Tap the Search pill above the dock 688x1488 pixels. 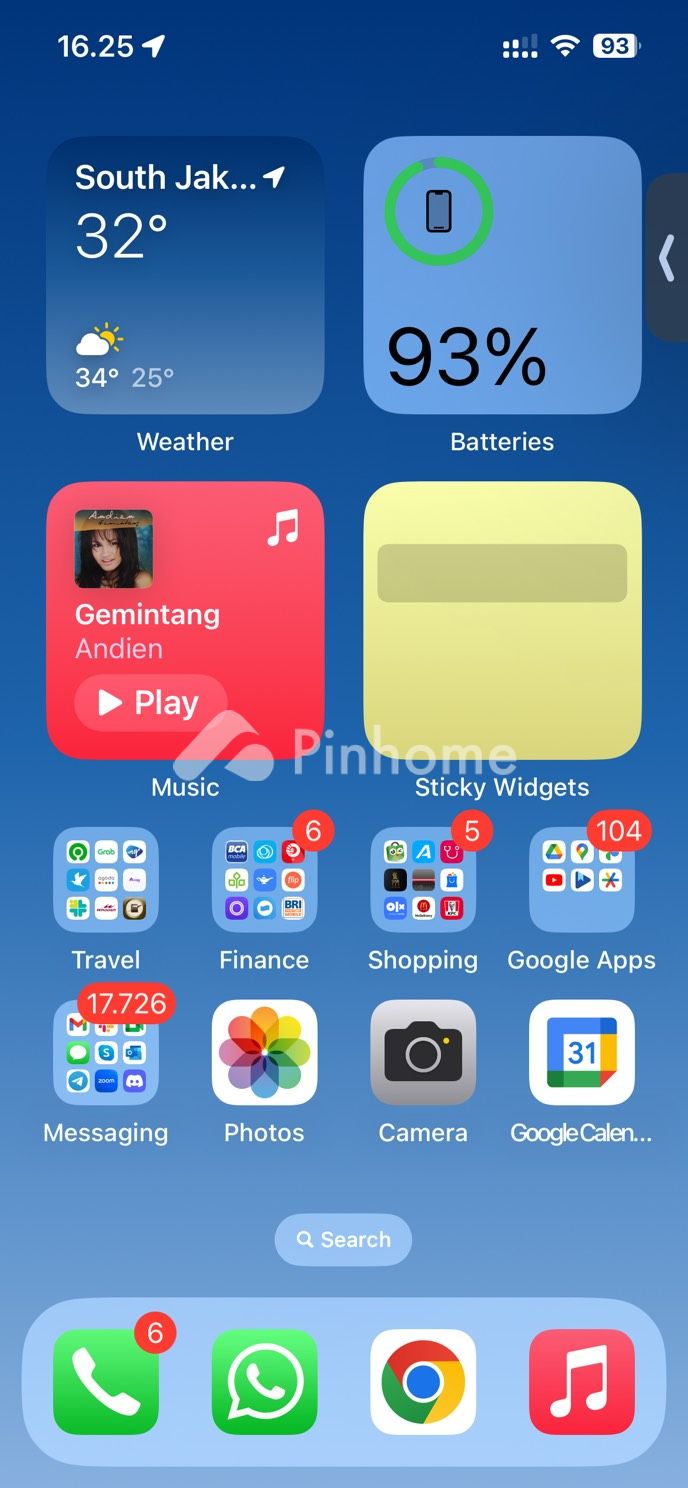343,1240
